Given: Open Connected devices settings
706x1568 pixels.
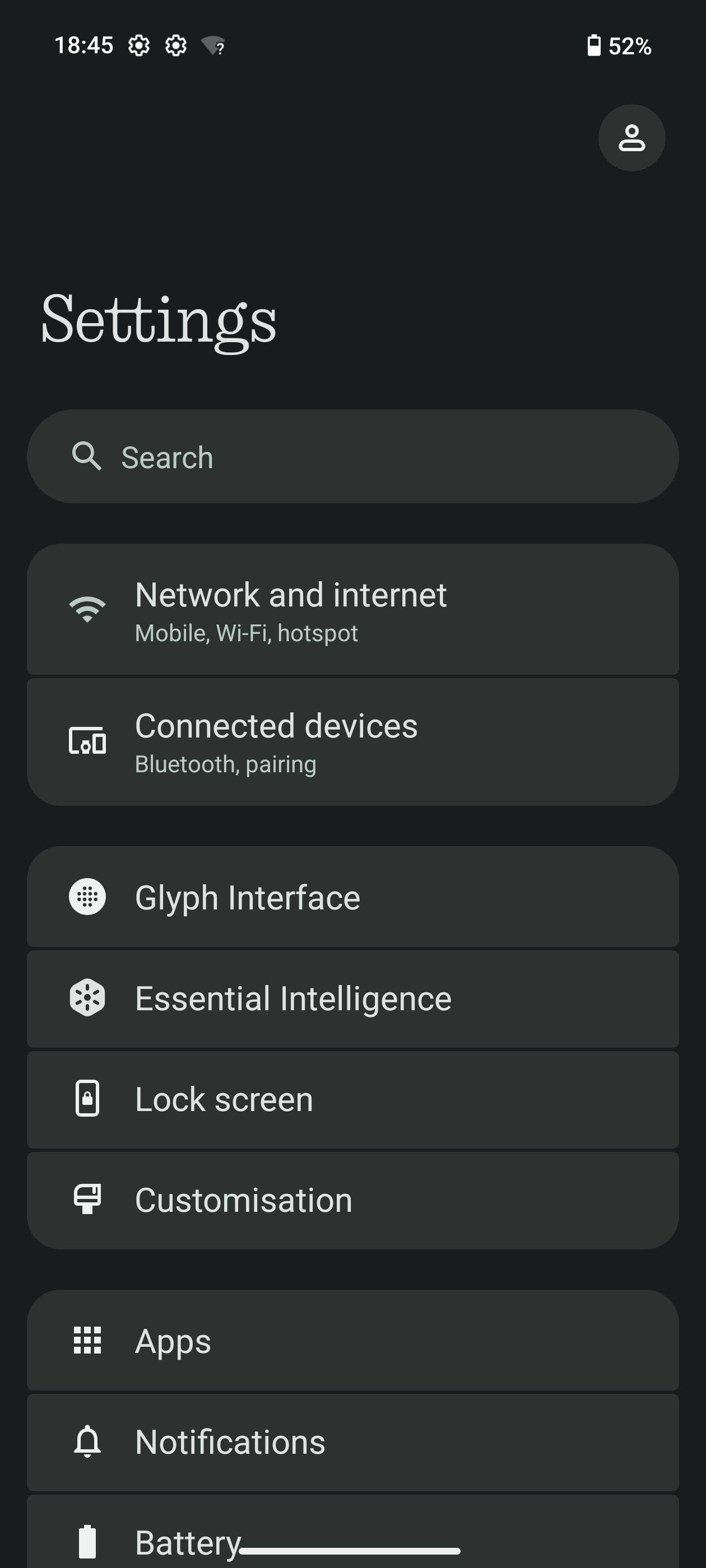Looking at the screenshot, I should 352,741.
